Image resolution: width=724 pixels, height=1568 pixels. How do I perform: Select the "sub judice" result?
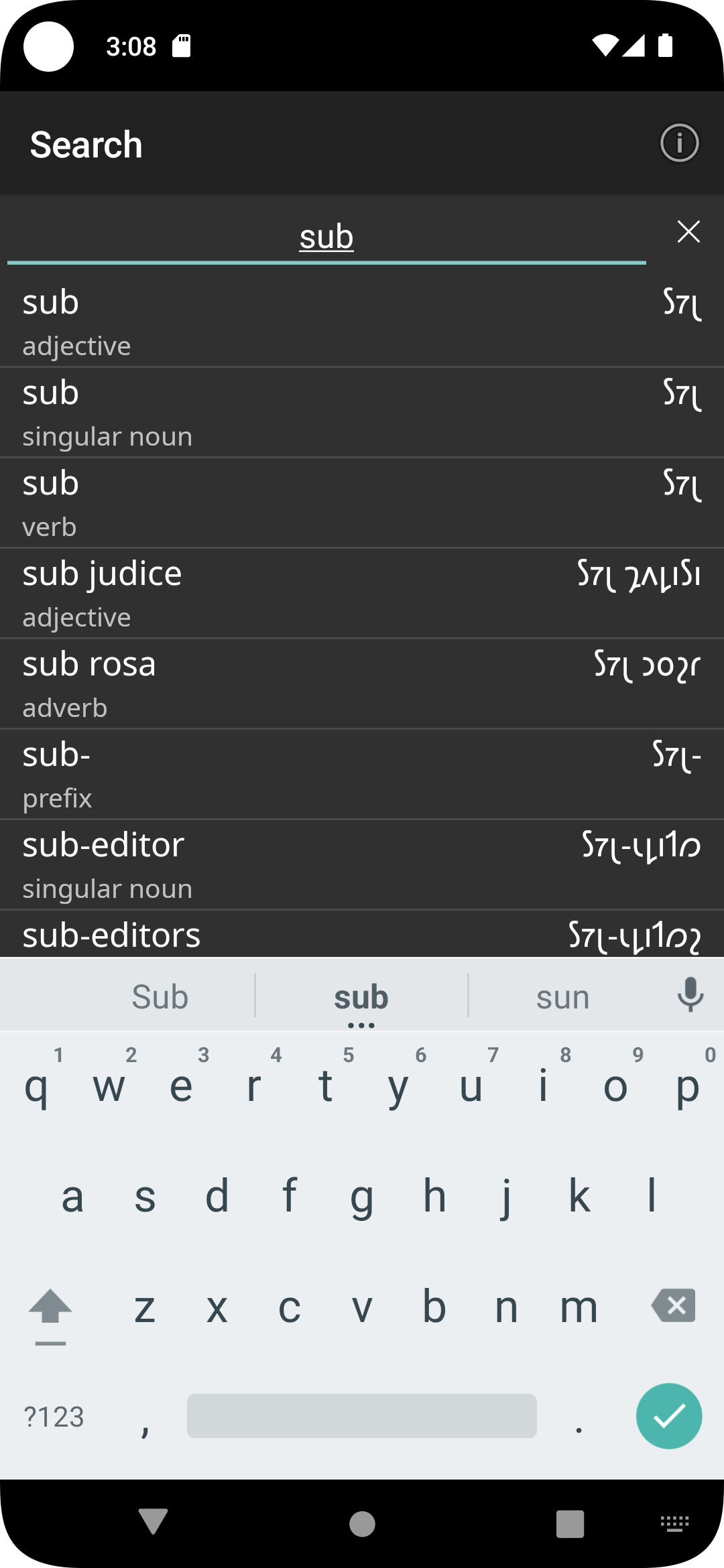[362, 593]
